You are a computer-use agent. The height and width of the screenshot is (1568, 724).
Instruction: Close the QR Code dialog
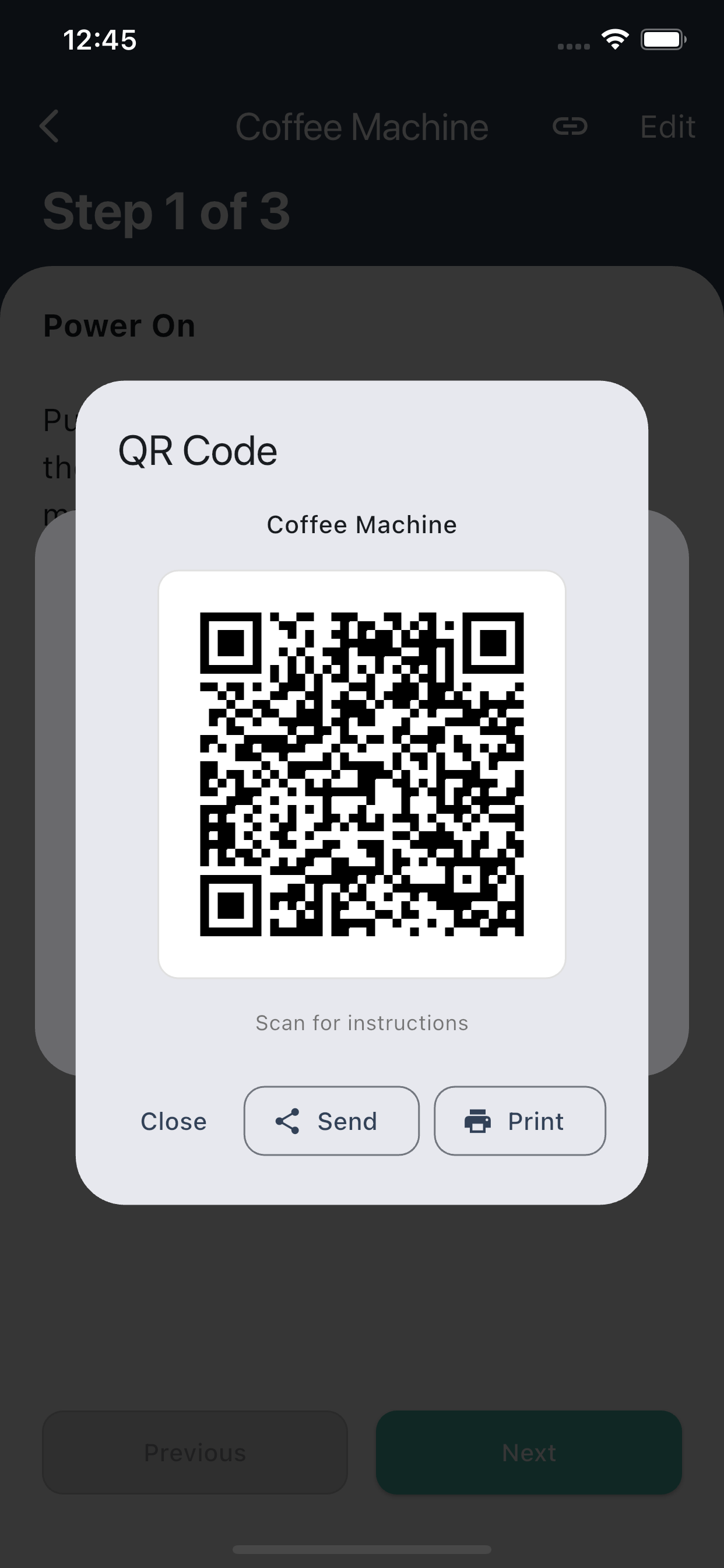(173, 1121)
